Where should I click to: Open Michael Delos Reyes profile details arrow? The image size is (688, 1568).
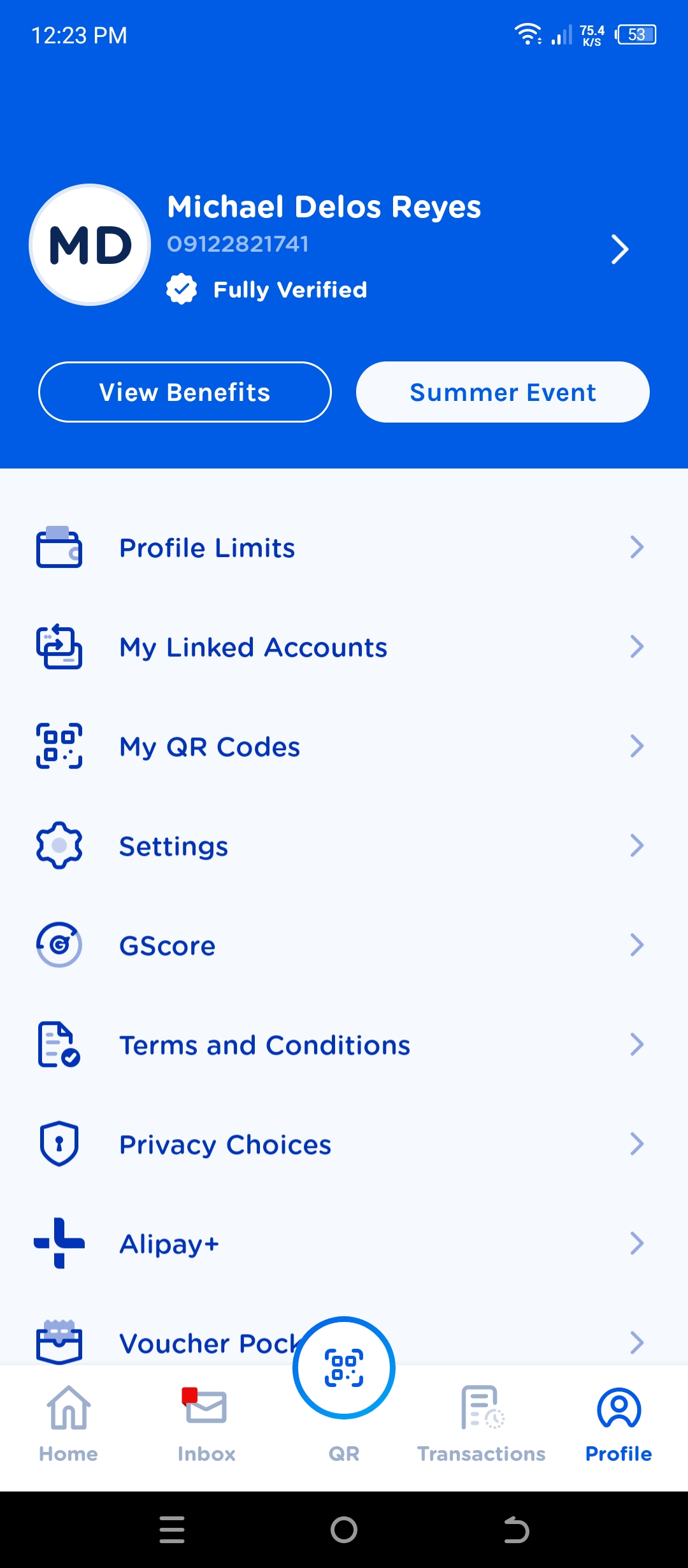[619, 249]
